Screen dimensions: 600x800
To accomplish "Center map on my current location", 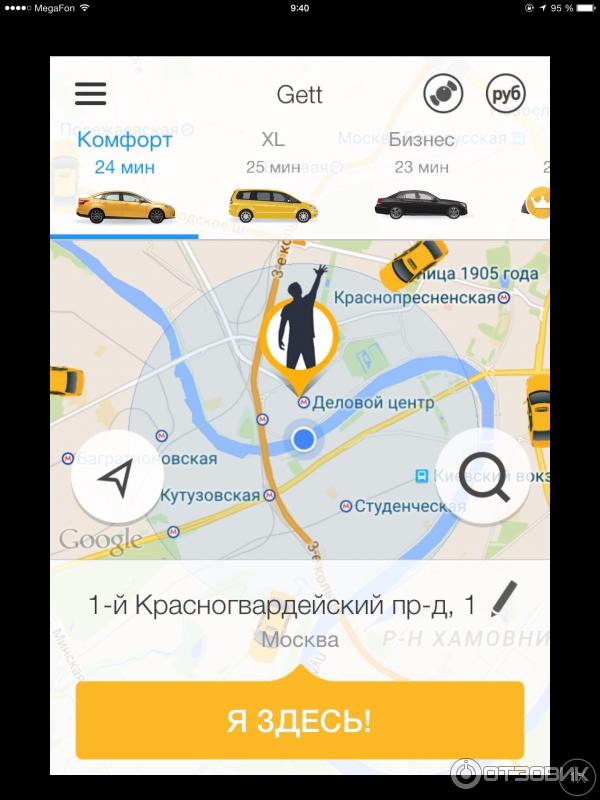I will click(117, 480).
